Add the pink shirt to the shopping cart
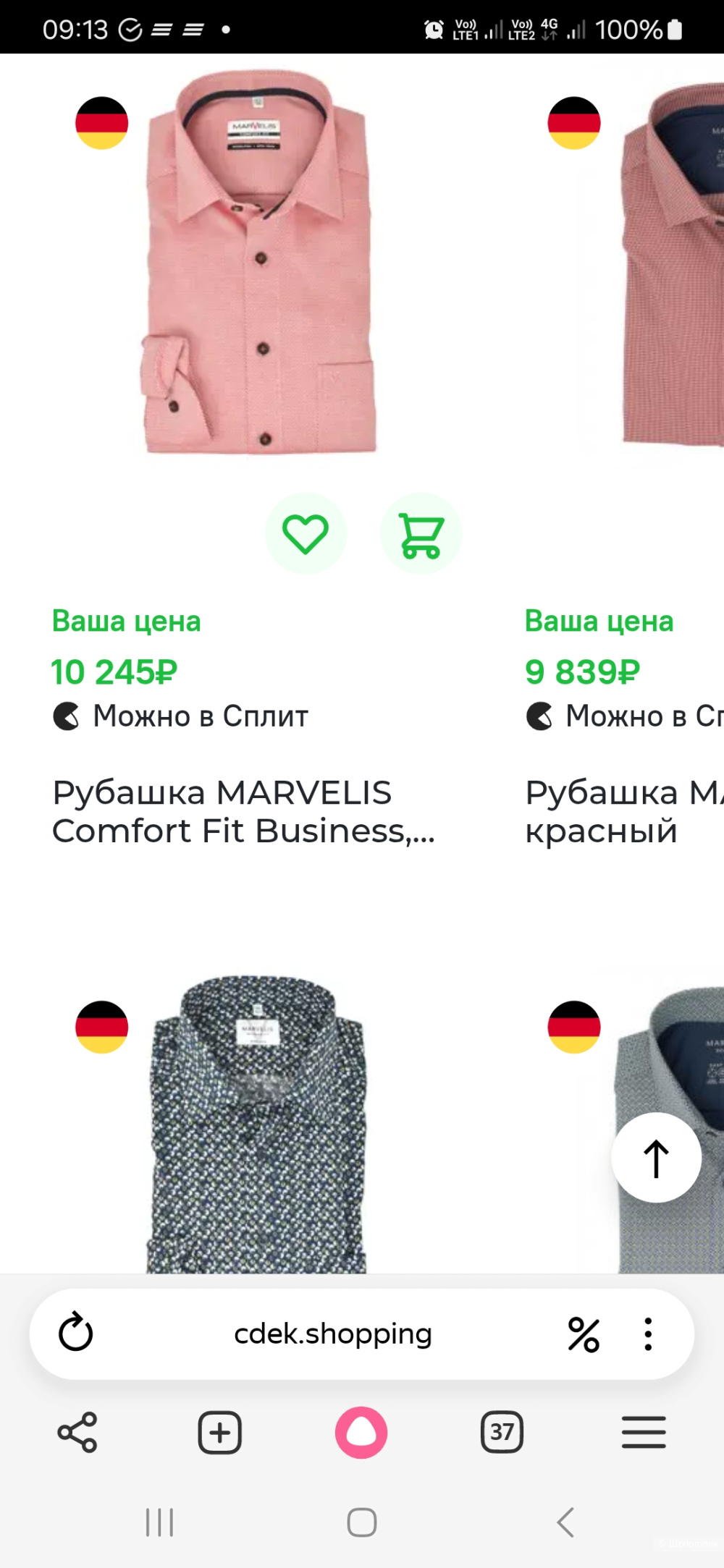This screenshot has width=724, height=1568. (x=421, y=533)
